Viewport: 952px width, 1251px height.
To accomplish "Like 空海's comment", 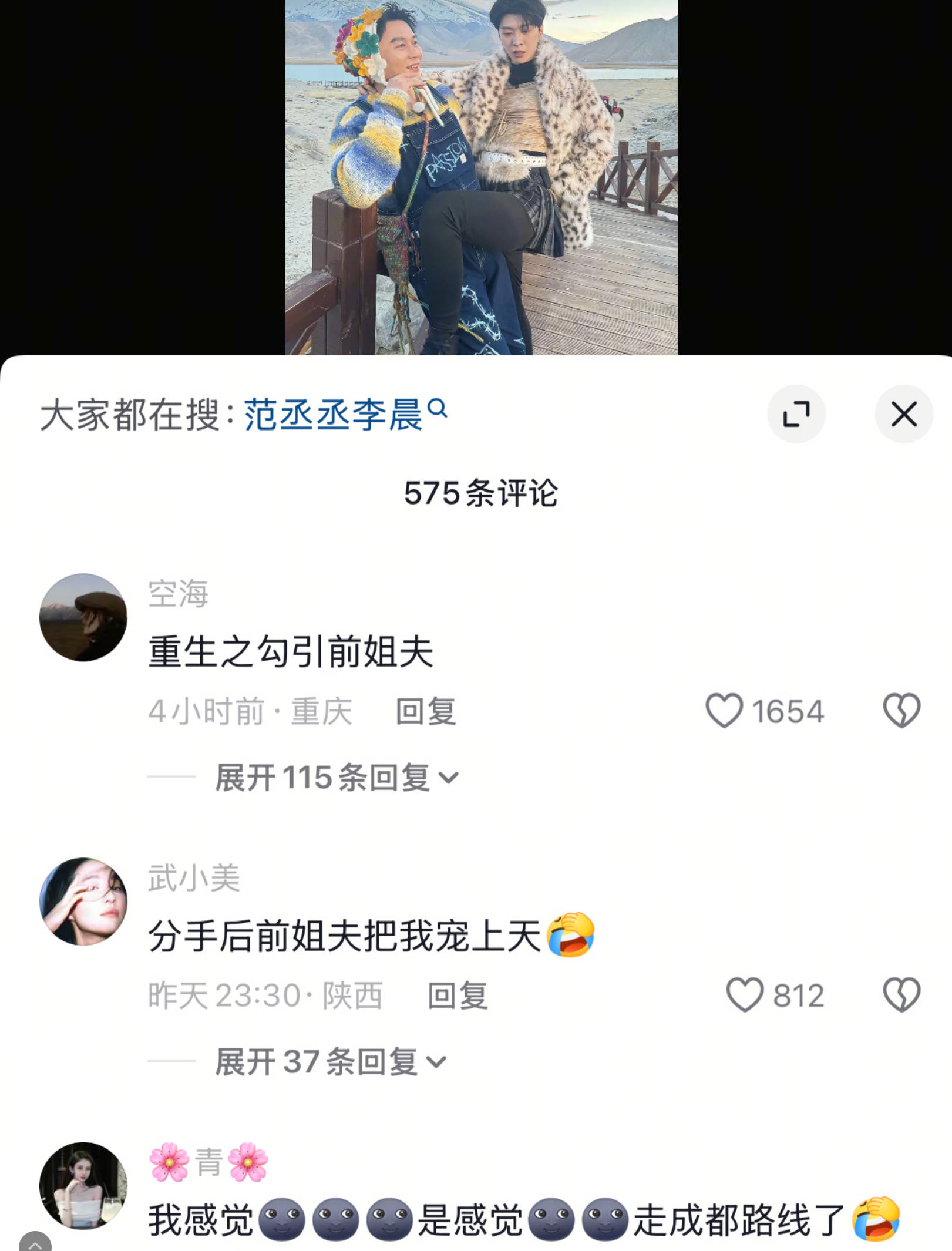I will 724,711.
